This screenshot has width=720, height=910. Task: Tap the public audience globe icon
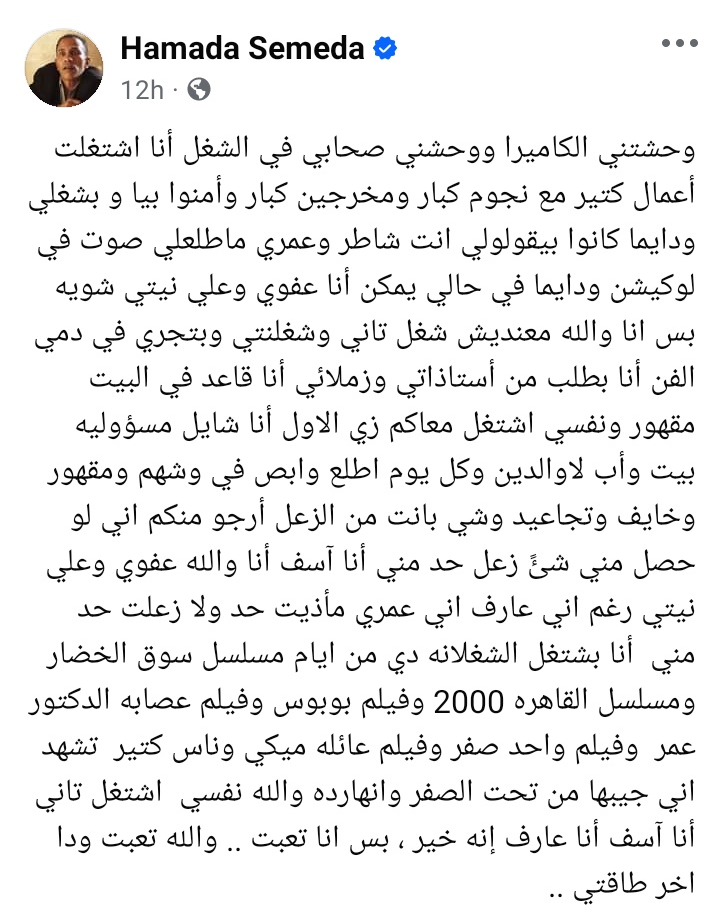coord(199,90)
